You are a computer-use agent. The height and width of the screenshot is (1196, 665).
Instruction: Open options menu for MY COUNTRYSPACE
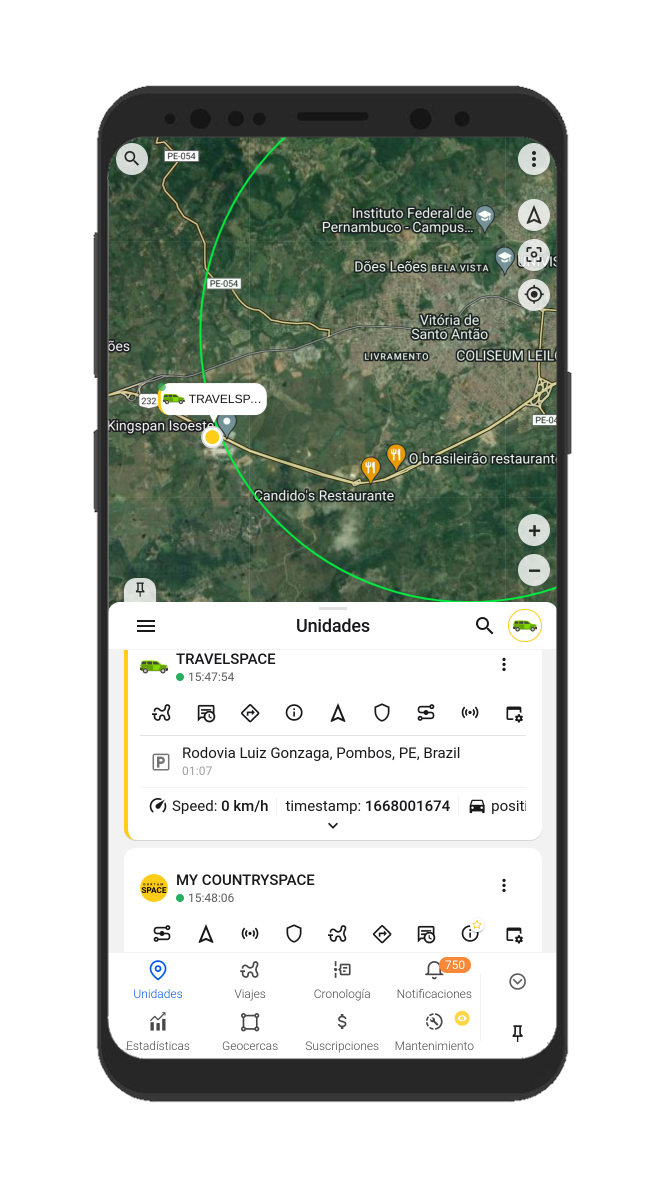(504, 885)
